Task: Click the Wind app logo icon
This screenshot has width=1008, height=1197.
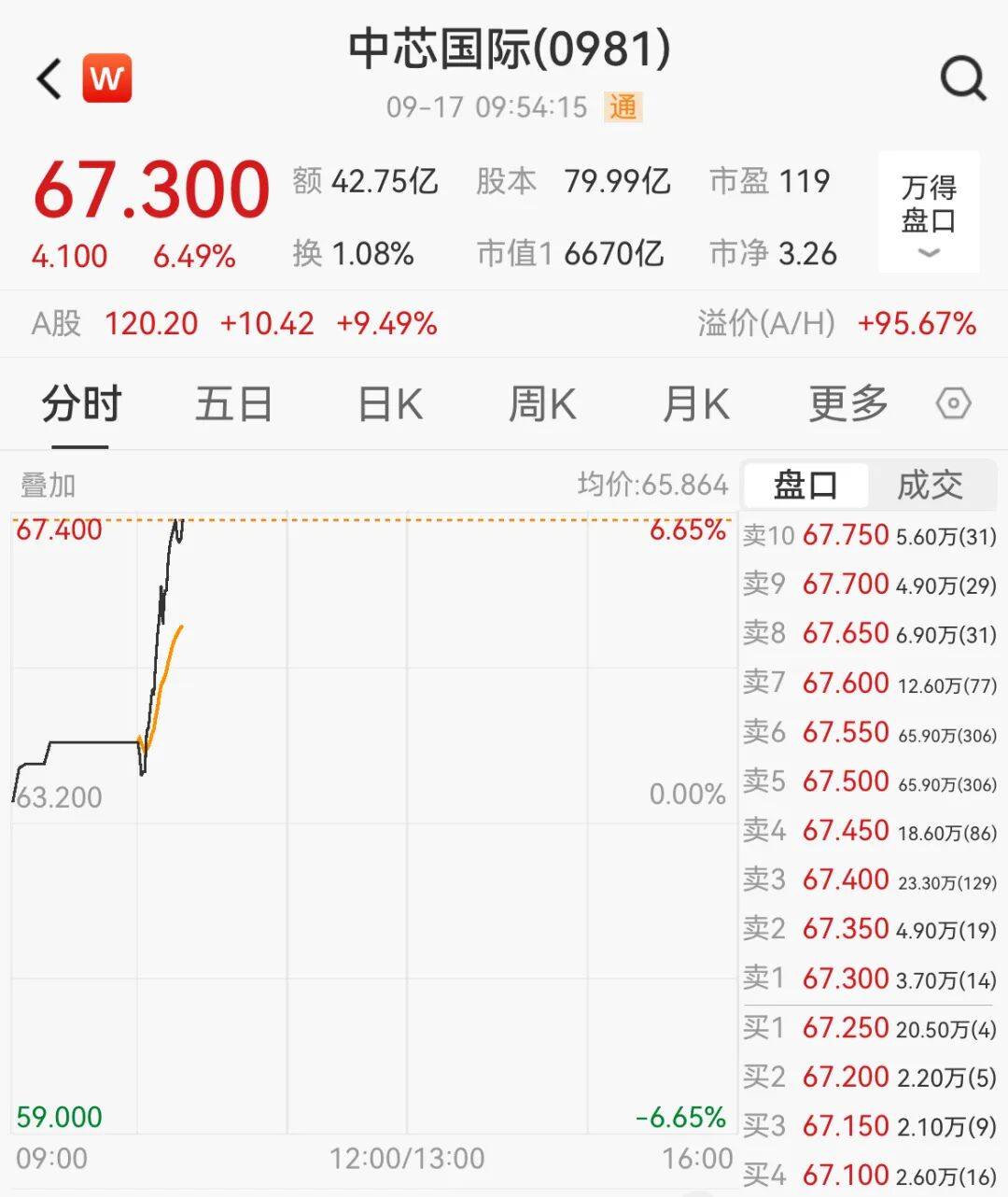Action: (105, 78)
